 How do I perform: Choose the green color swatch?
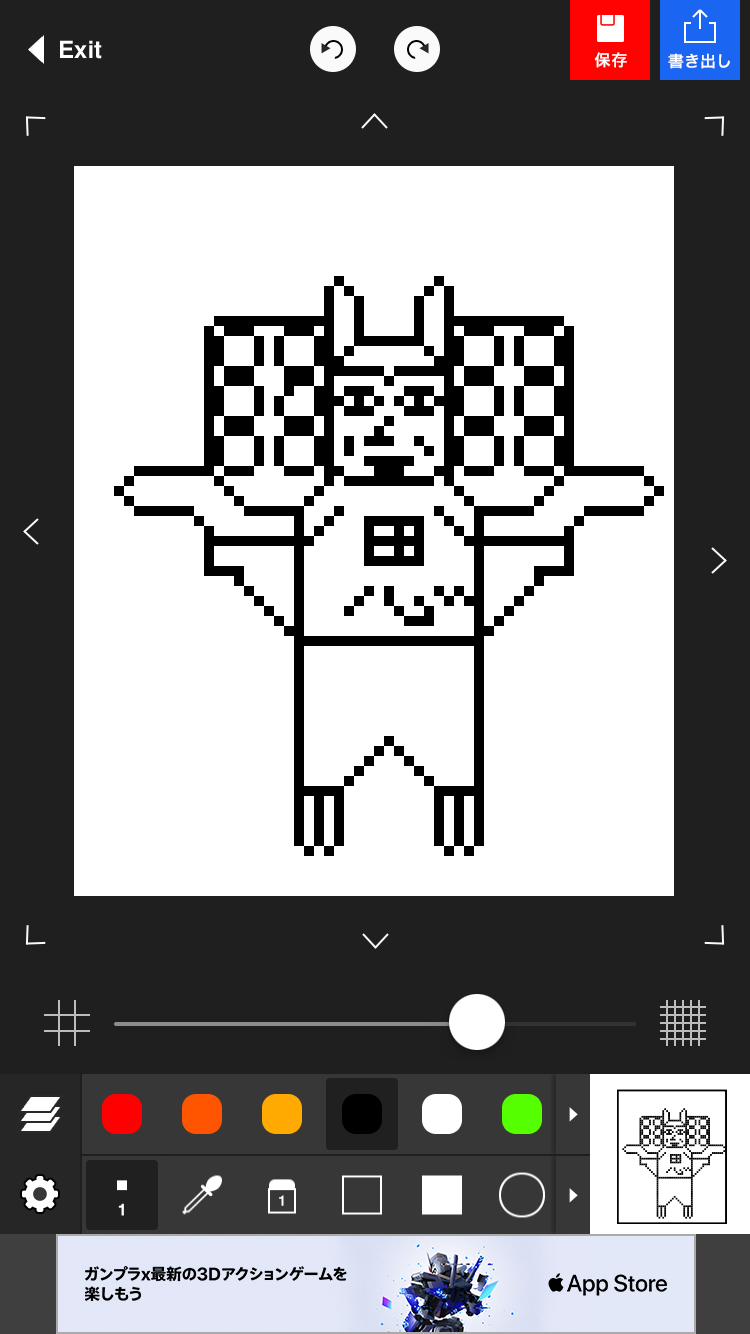pos(522,1114)
